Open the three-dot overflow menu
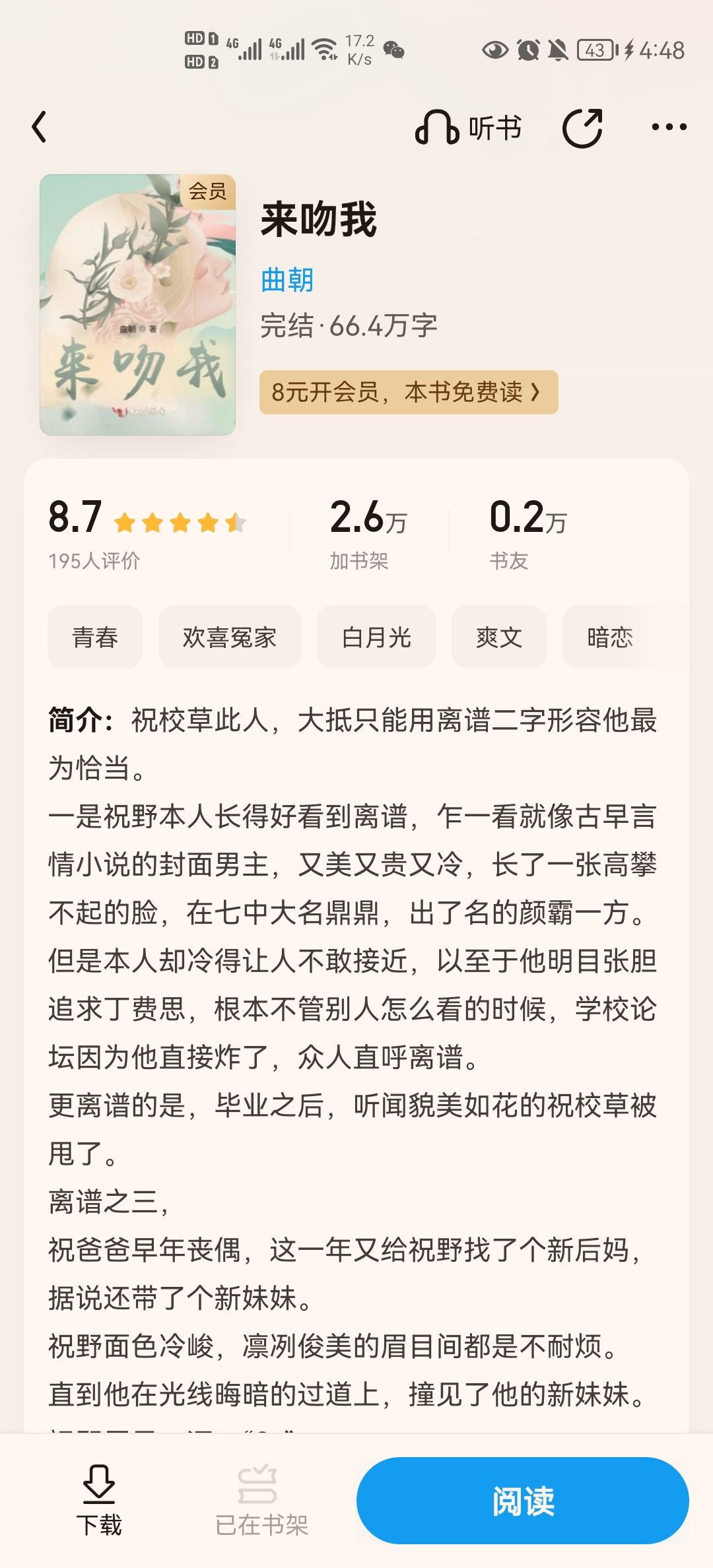The height and width of the screenshot is (1568, 713). (x=669, y=127)
